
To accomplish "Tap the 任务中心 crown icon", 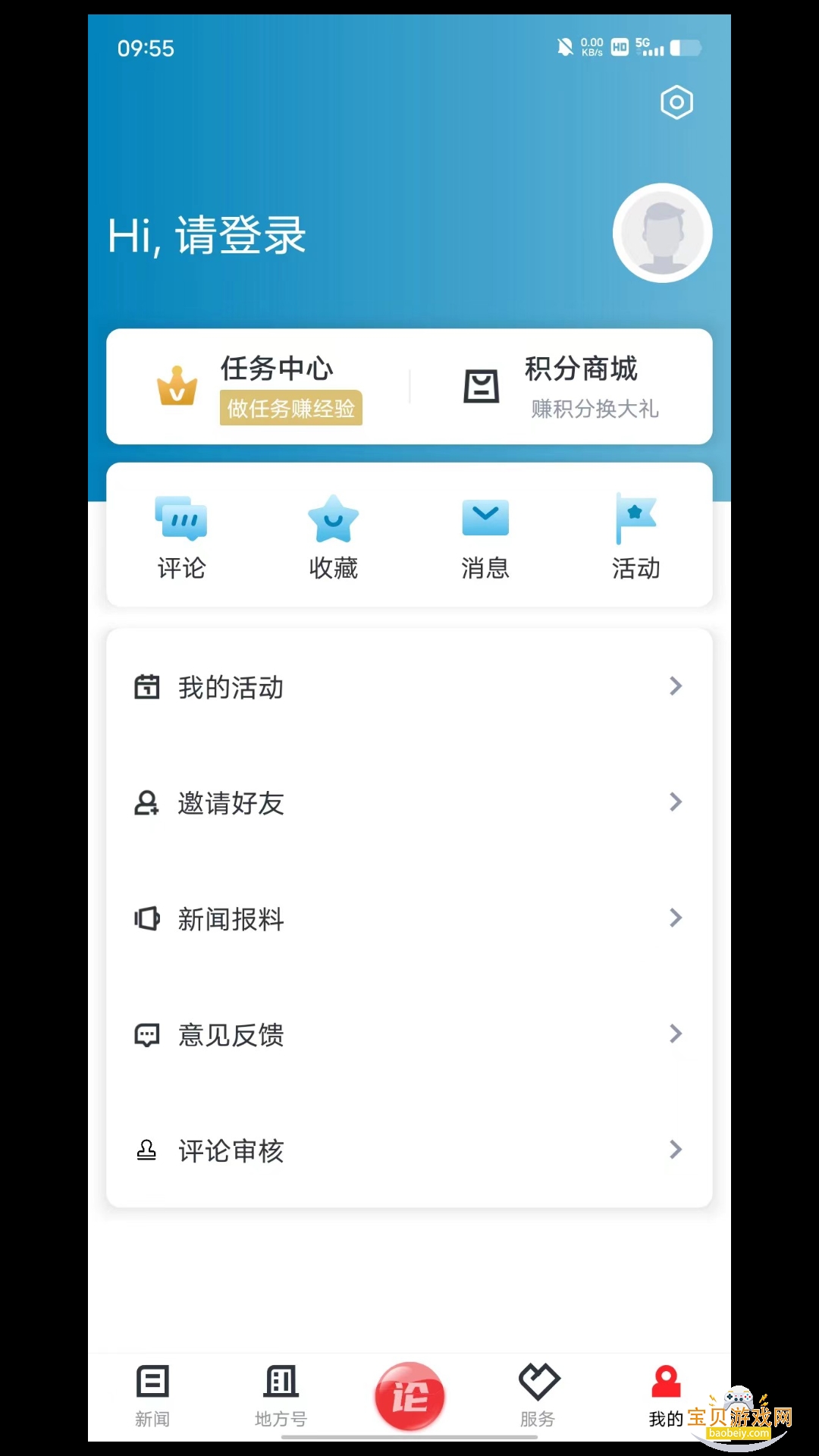I will click(177, 387).
